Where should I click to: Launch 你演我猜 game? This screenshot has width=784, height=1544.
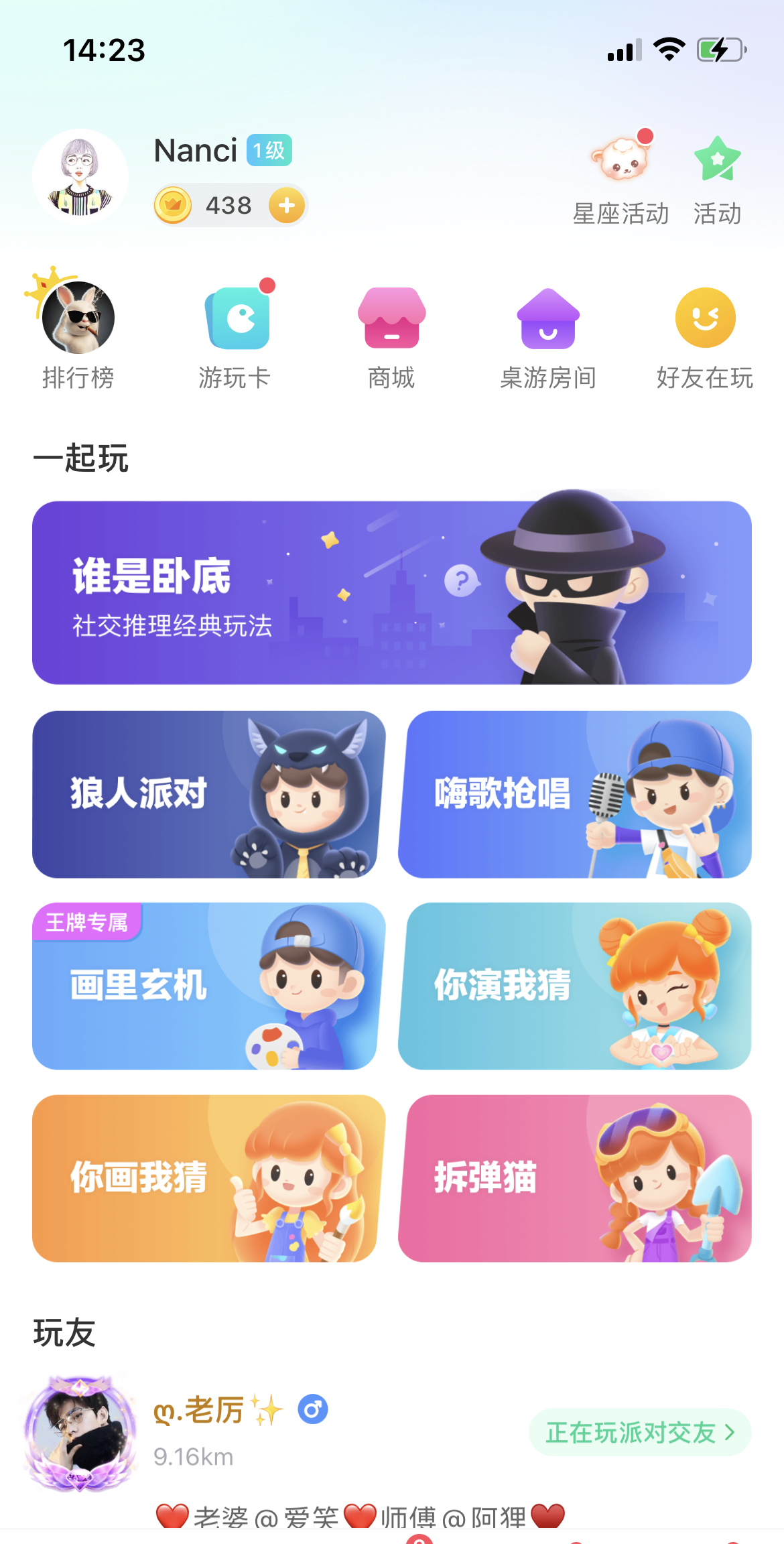[x=575, y=986]
